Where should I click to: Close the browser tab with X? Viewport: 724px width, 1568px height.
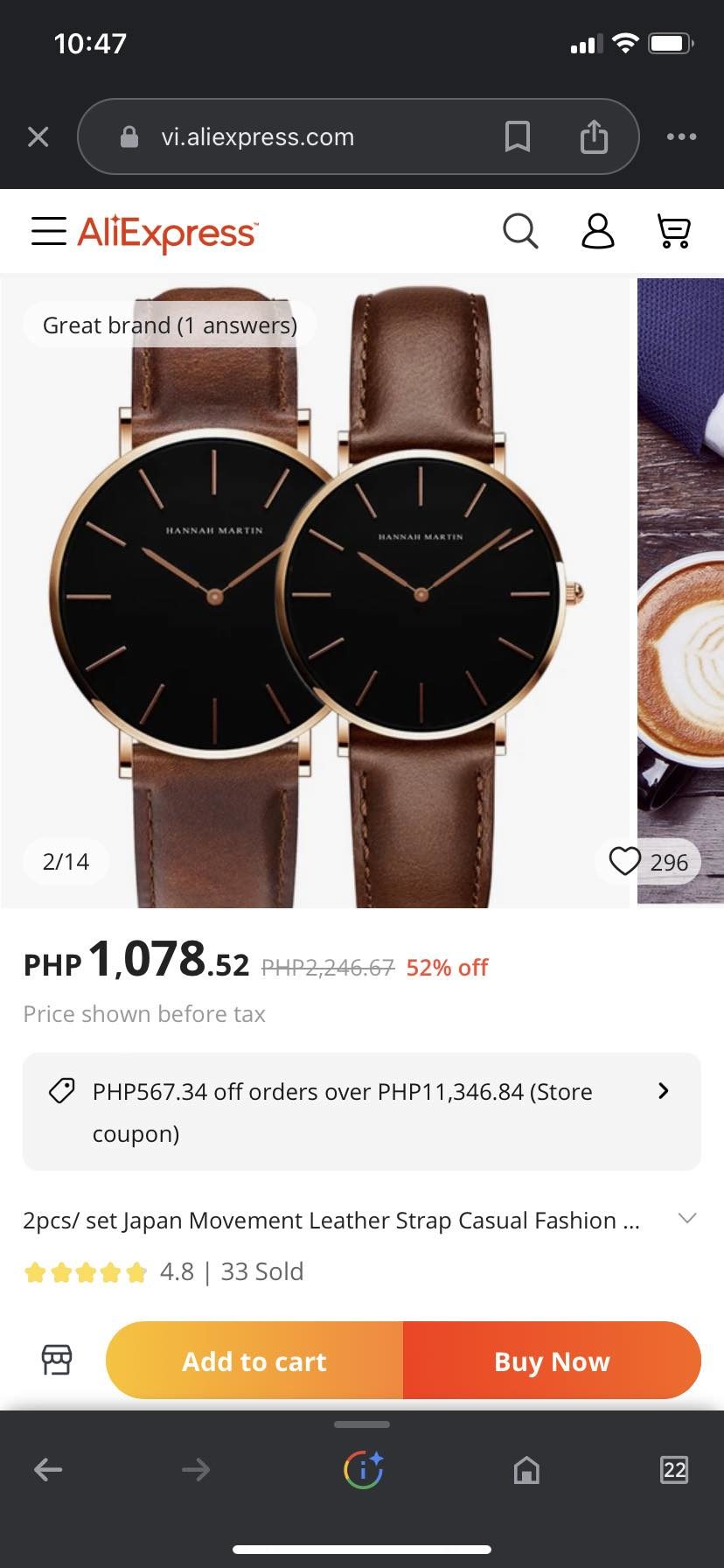[x=38, y=136]
